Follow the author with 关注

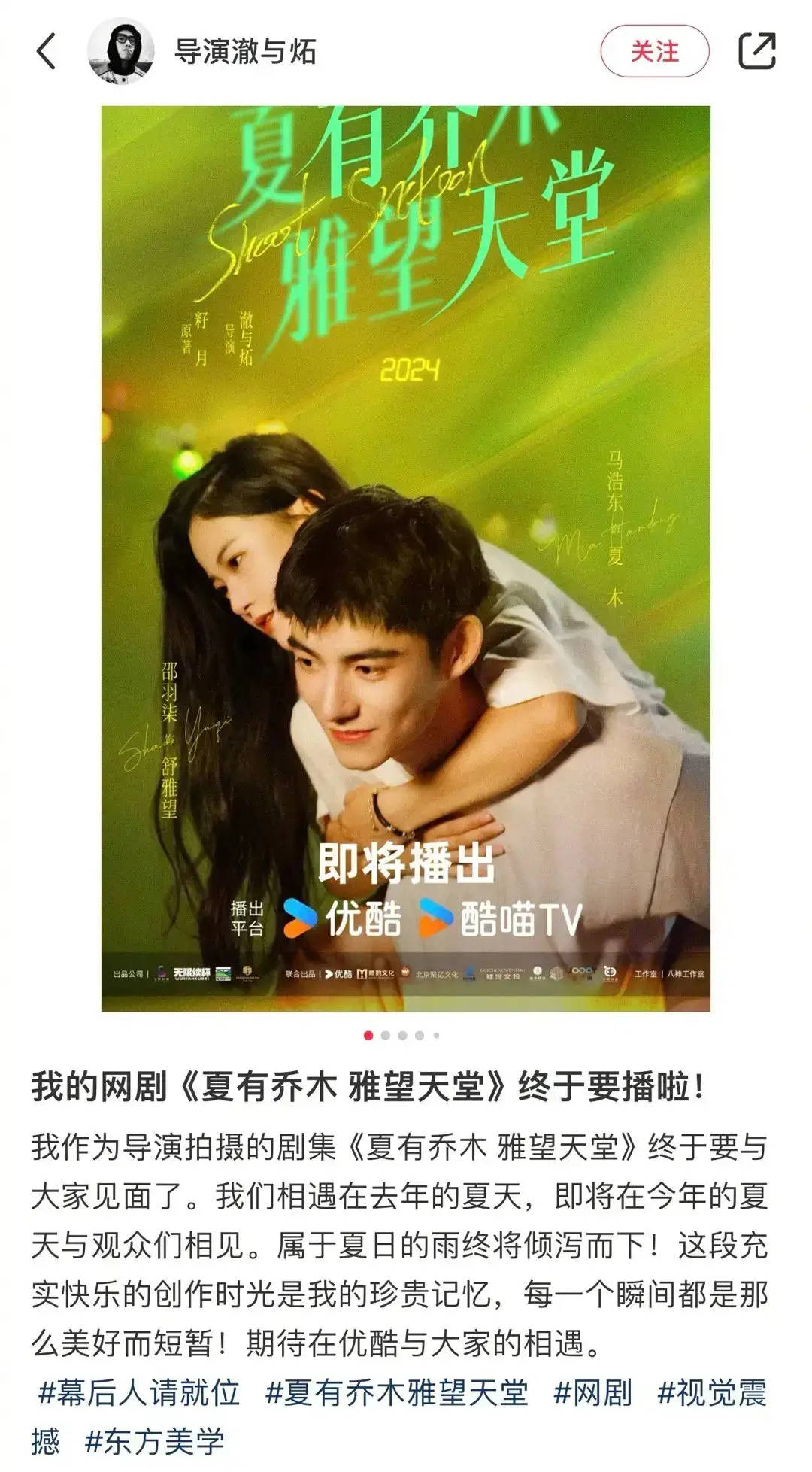[x=654, y=51]
